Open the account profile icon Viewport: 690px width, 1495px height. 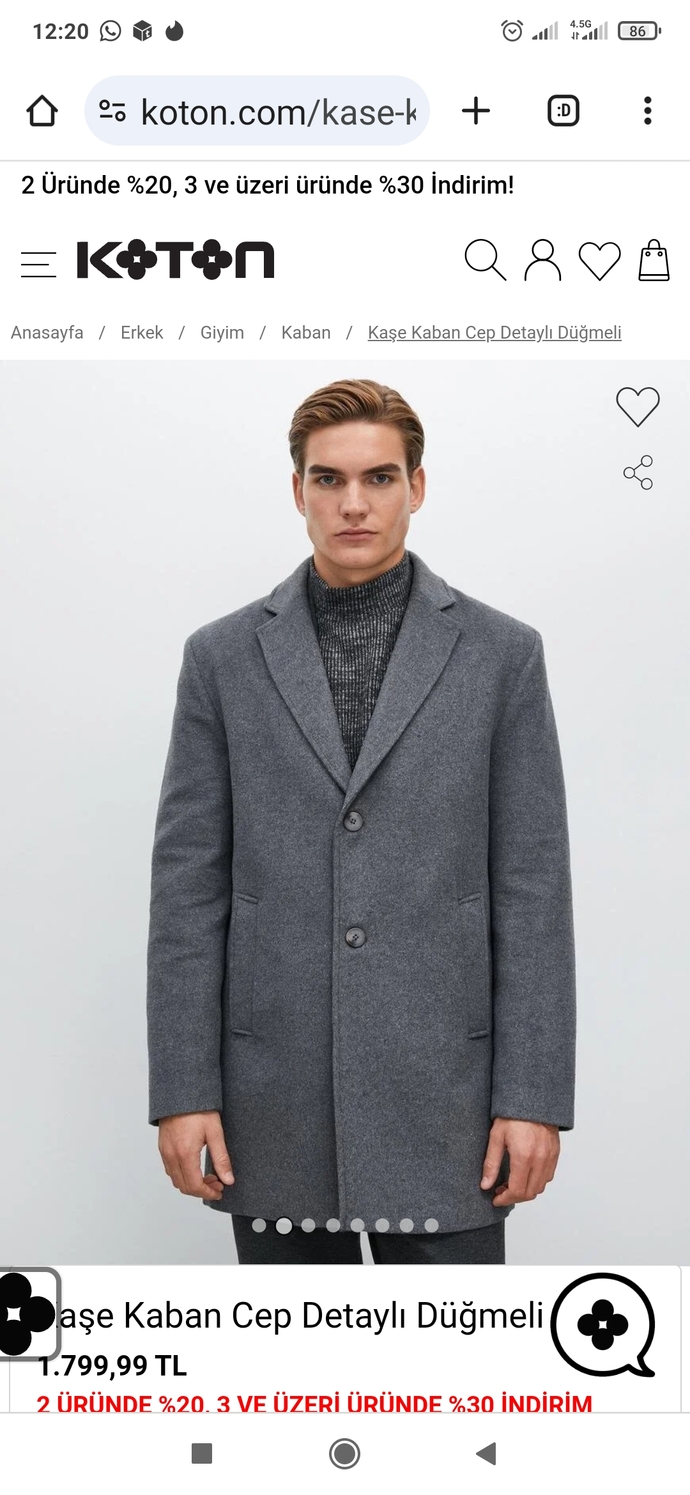(x=542, y=260)
